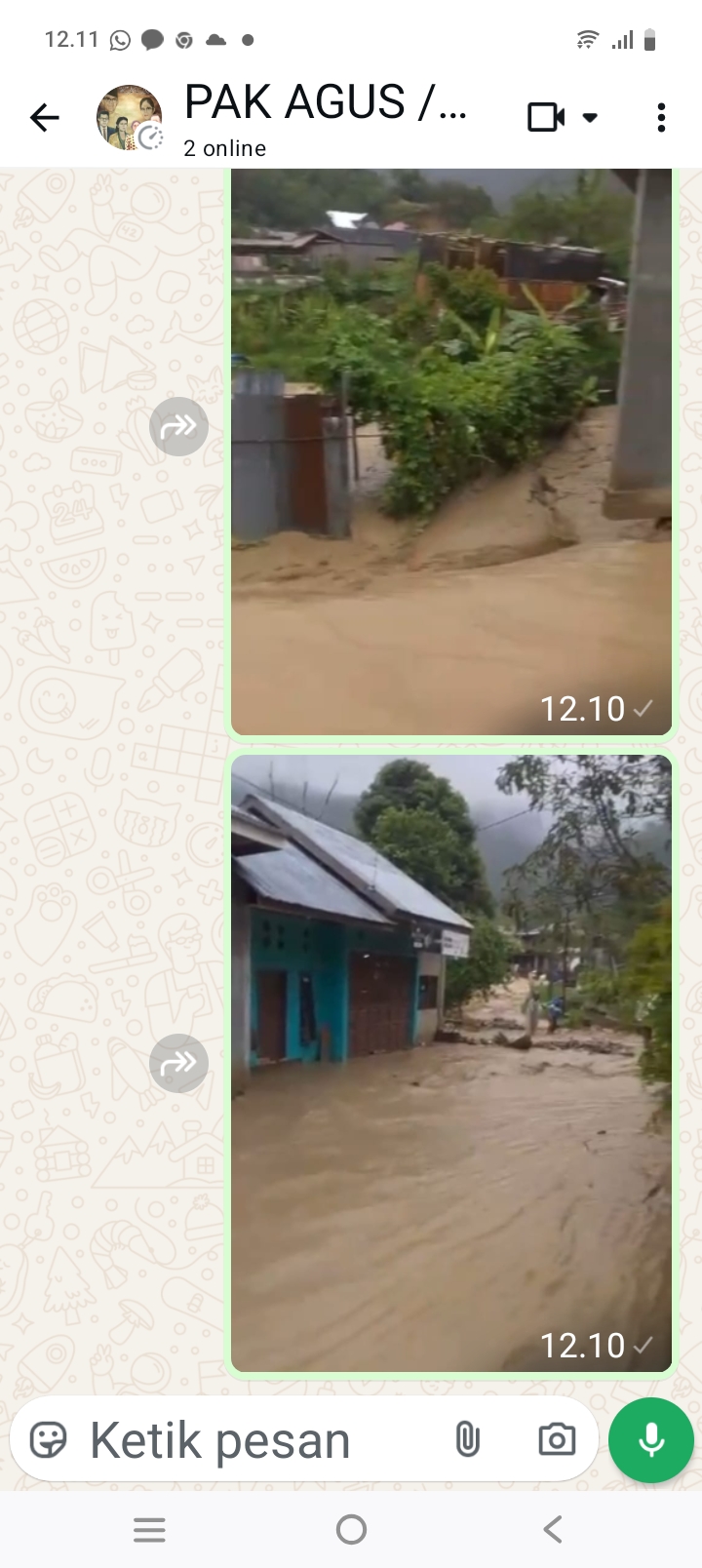The image size is (702, 1568).
Task: Open the emoji picker
Action: (x=49, y=1440)
